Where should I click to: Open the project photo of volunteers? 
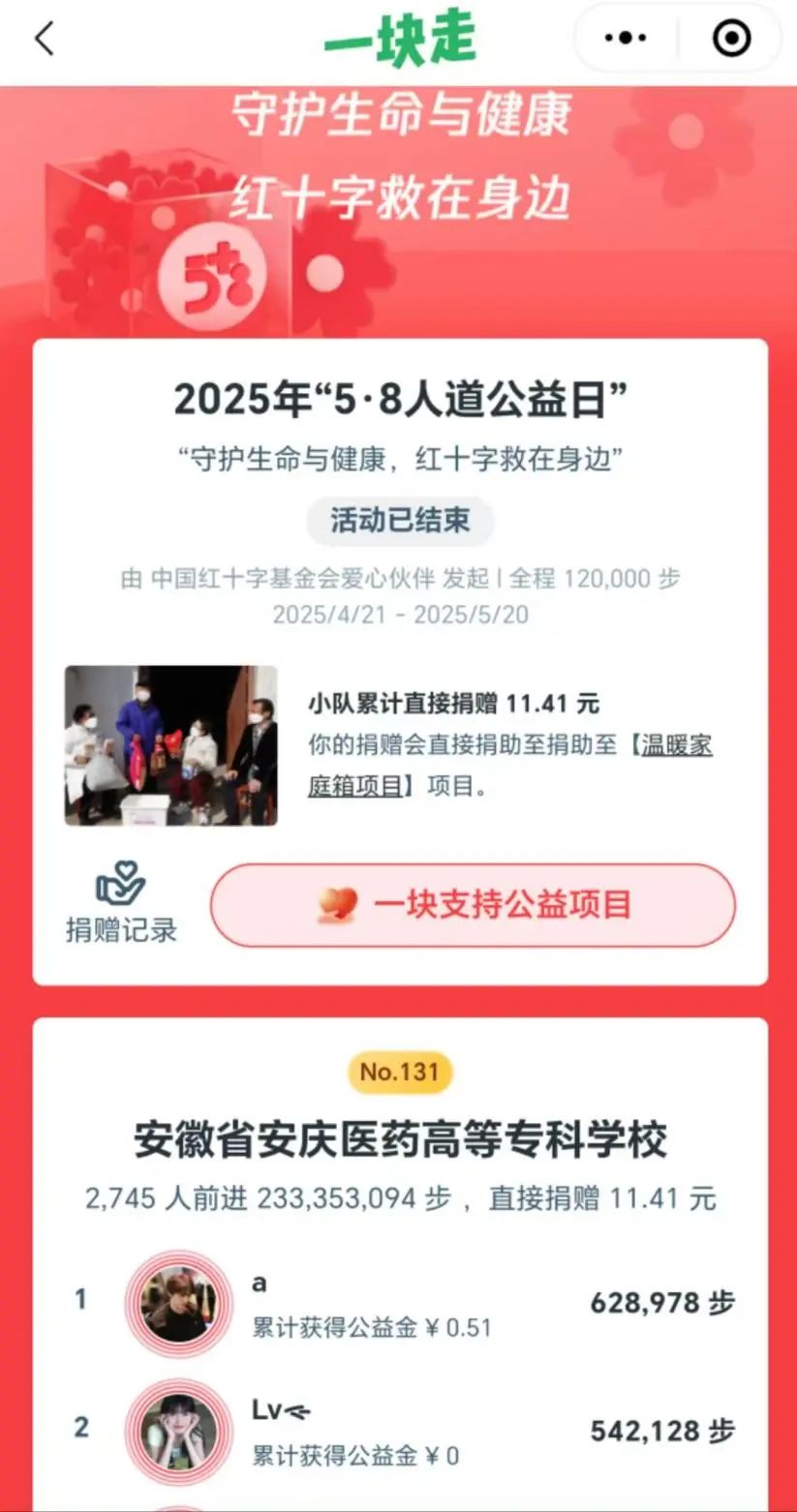click(171, 745)
